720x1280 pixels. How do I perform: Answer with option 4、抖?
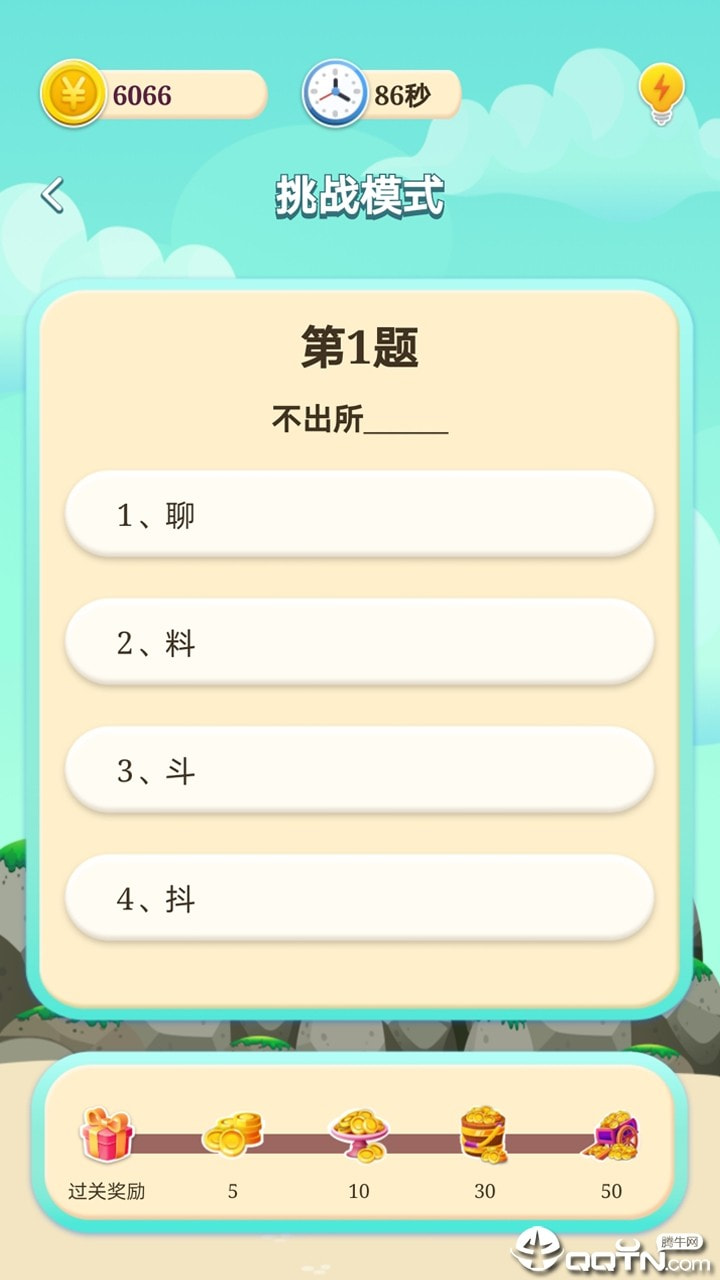(x=359, y=899)
